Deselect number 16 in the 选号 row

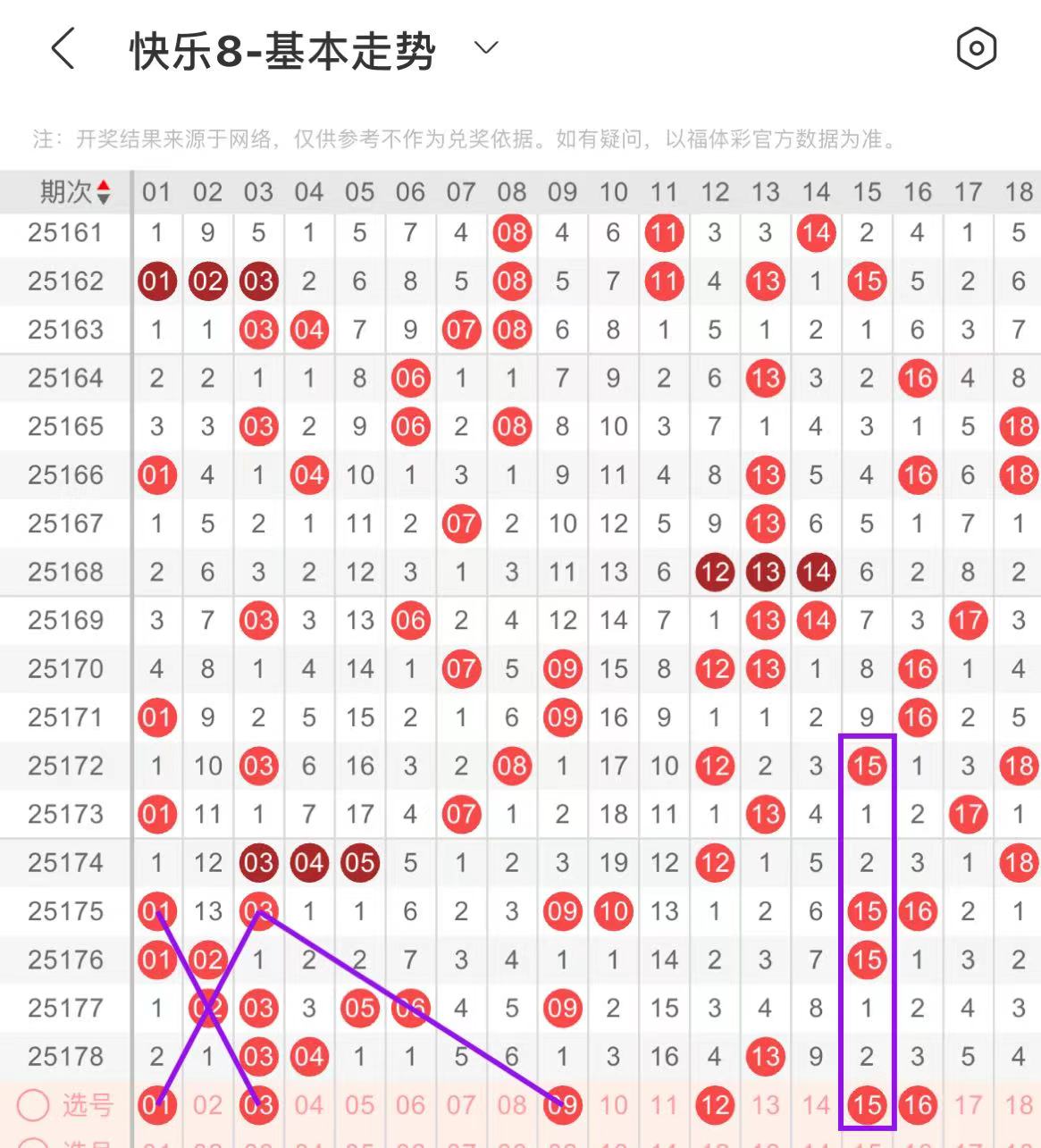pos(918,1105)
